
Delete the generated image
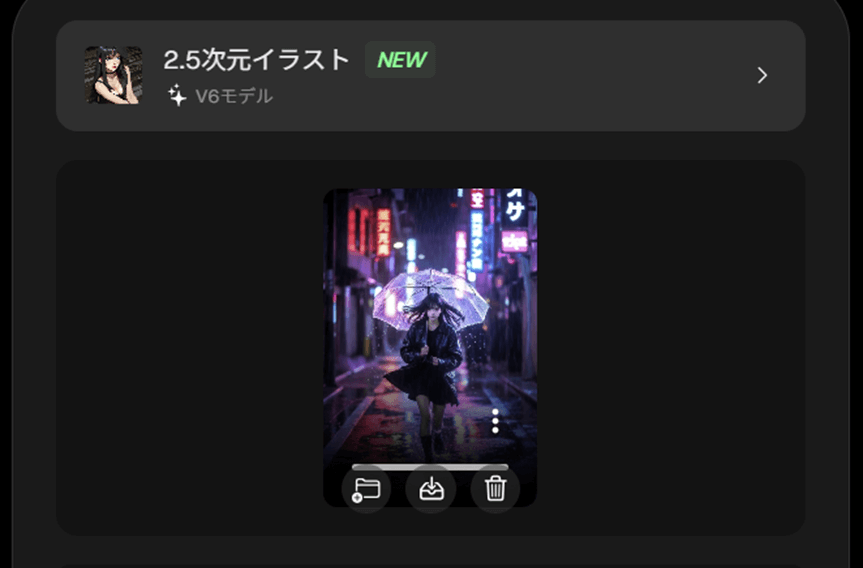click(x=495, y=489)
